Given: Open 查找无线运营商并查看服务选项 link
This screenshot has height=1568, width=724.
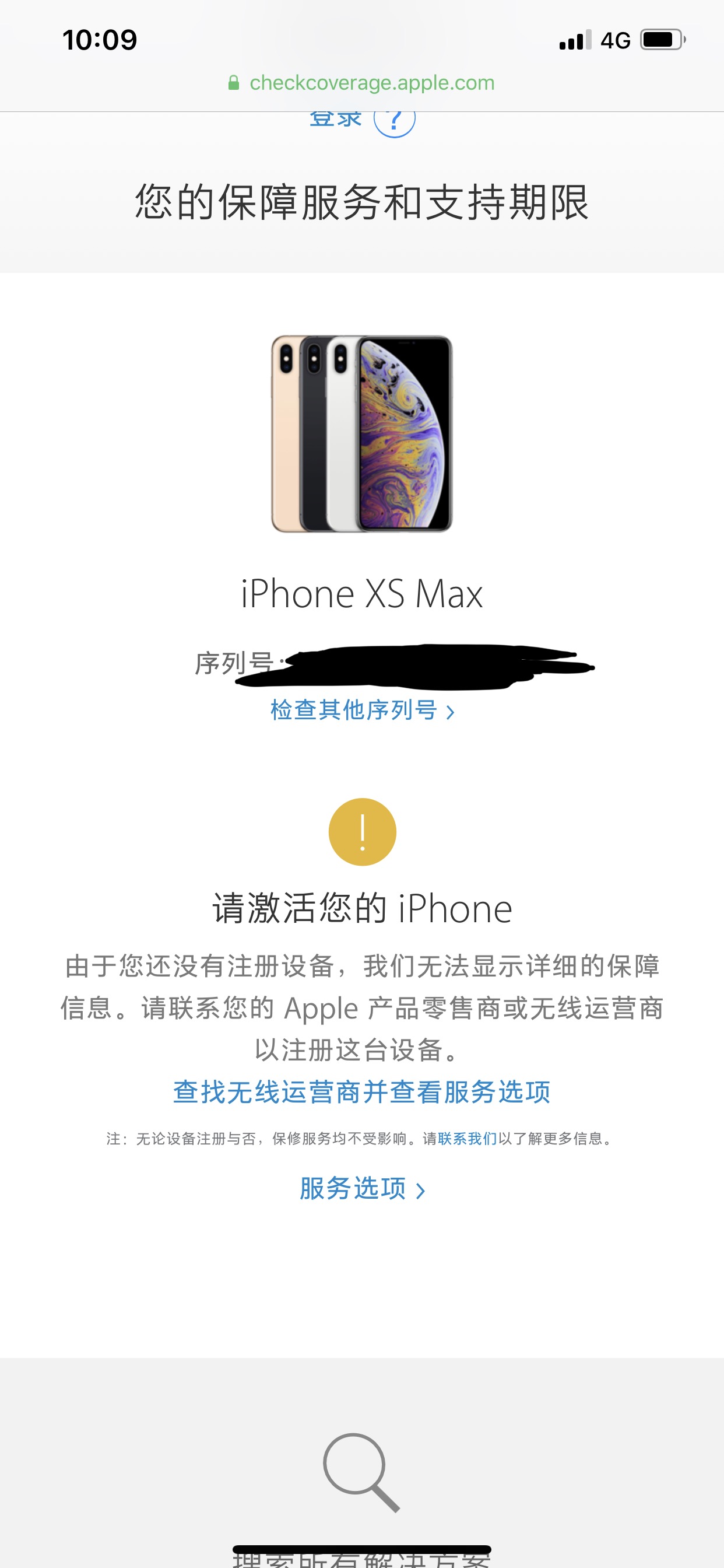Looking at the screenshot, I should (361, 1091).
